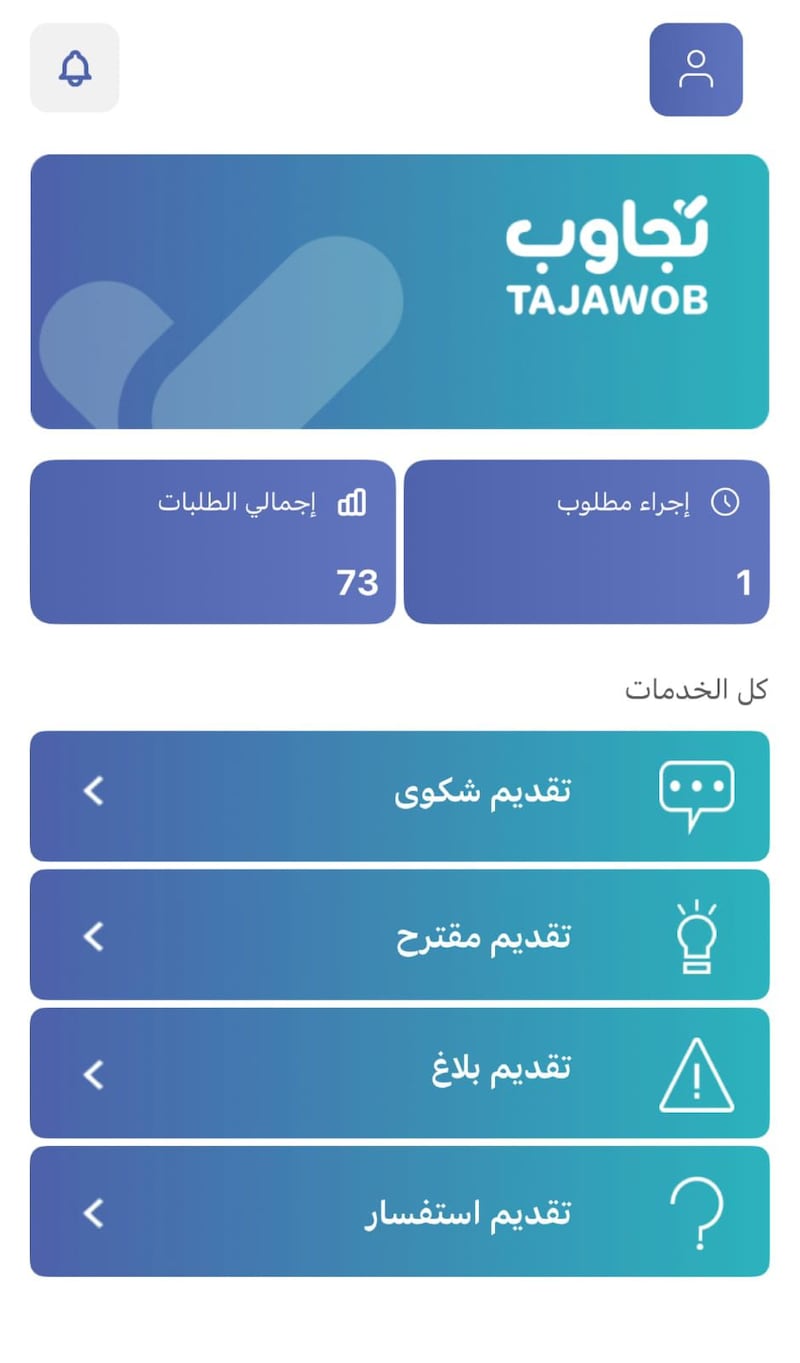Screen dimensions: 800x1363
Task: Open the notifications bell
Action: (x=75, y=68)
